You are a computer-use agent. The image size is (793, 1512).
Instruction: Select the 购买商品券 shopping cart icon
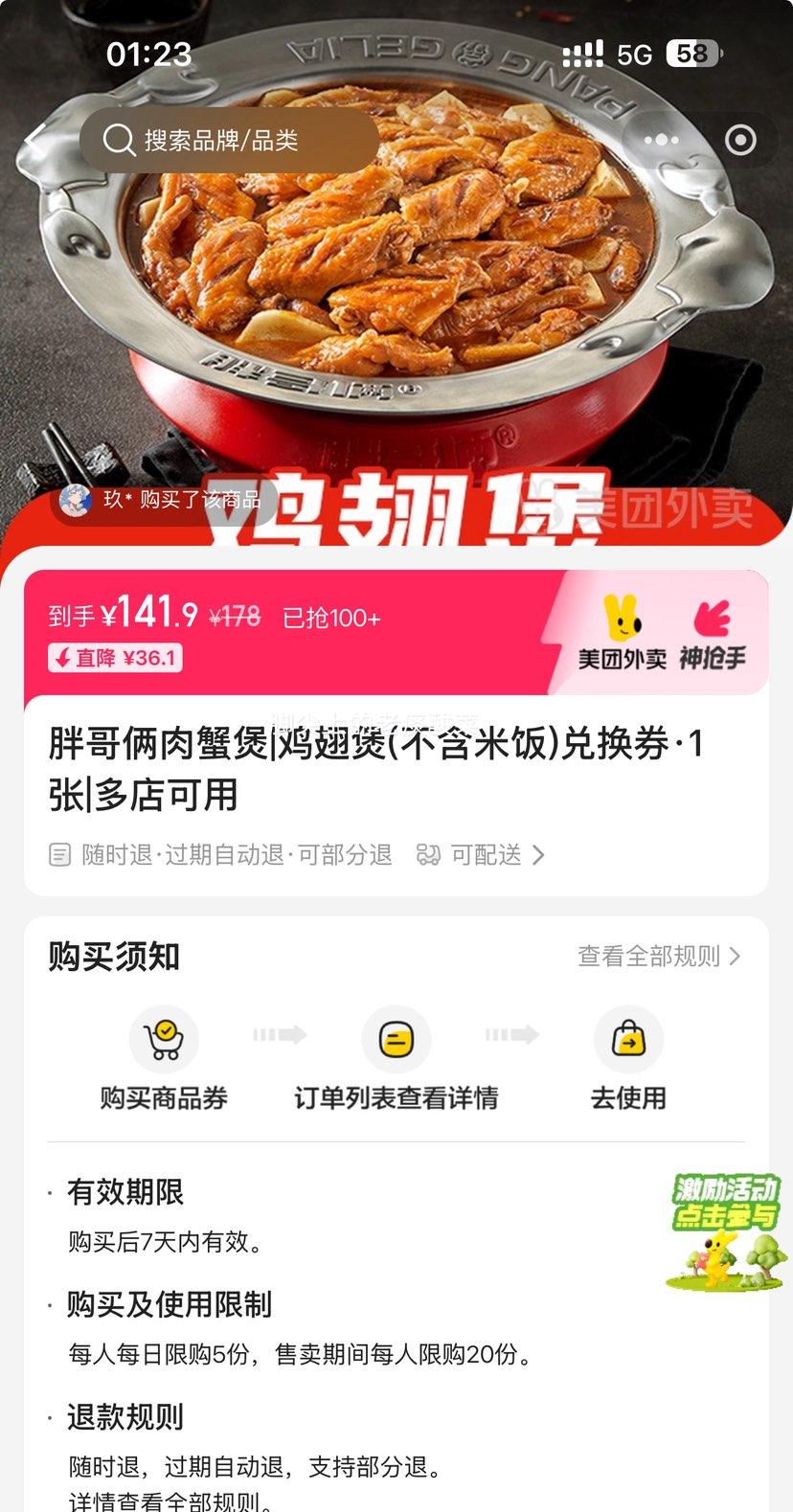click(x=164, y=1038)
